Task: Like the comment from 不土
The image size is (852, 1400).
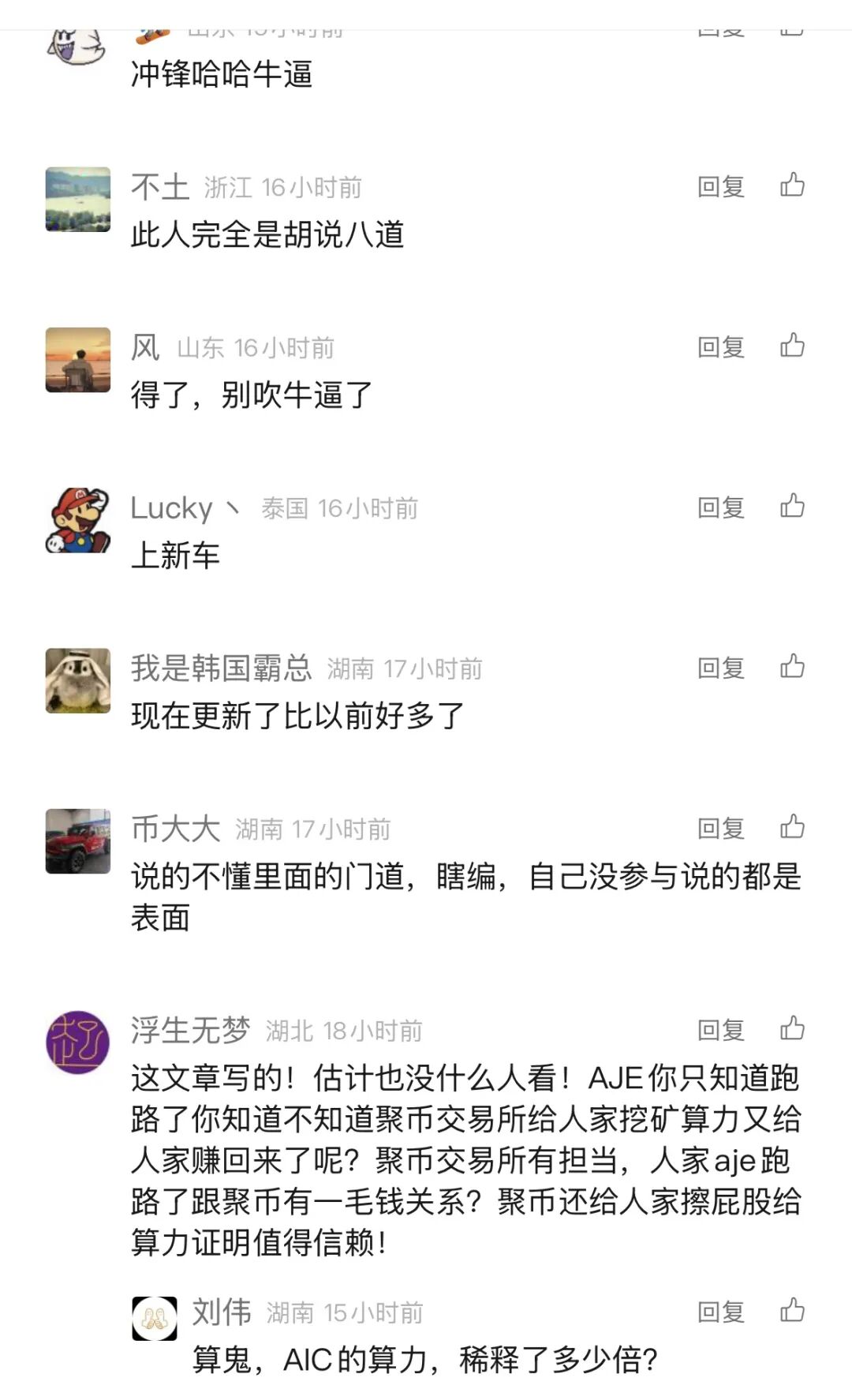Action: pos(791,187)
